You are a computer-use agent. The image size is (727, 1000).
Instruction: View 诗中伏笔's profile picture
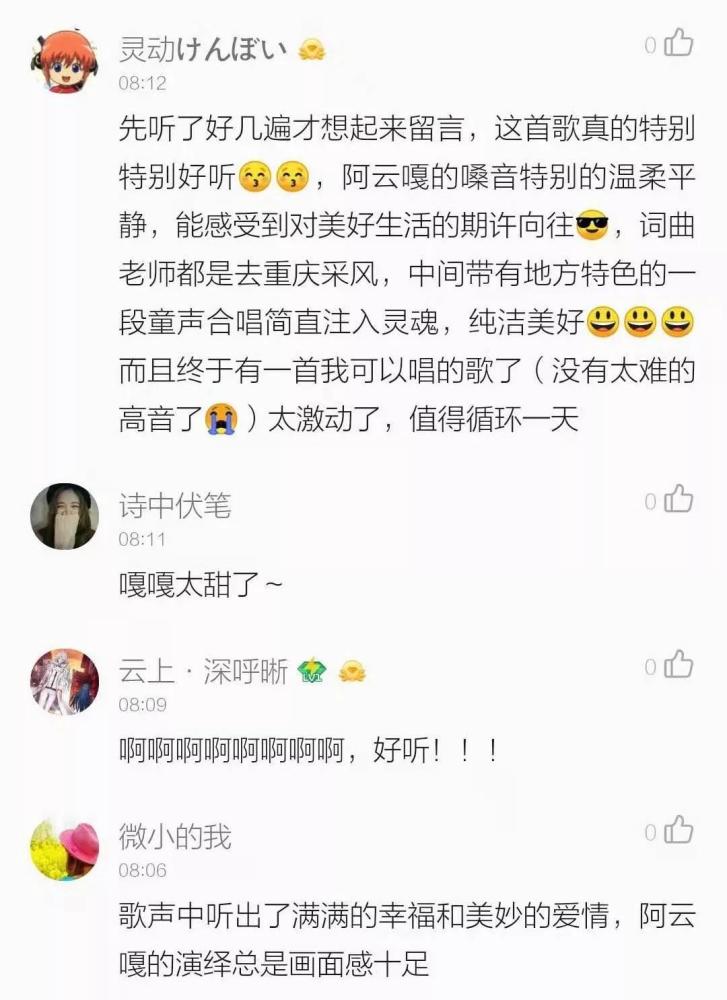65,516
